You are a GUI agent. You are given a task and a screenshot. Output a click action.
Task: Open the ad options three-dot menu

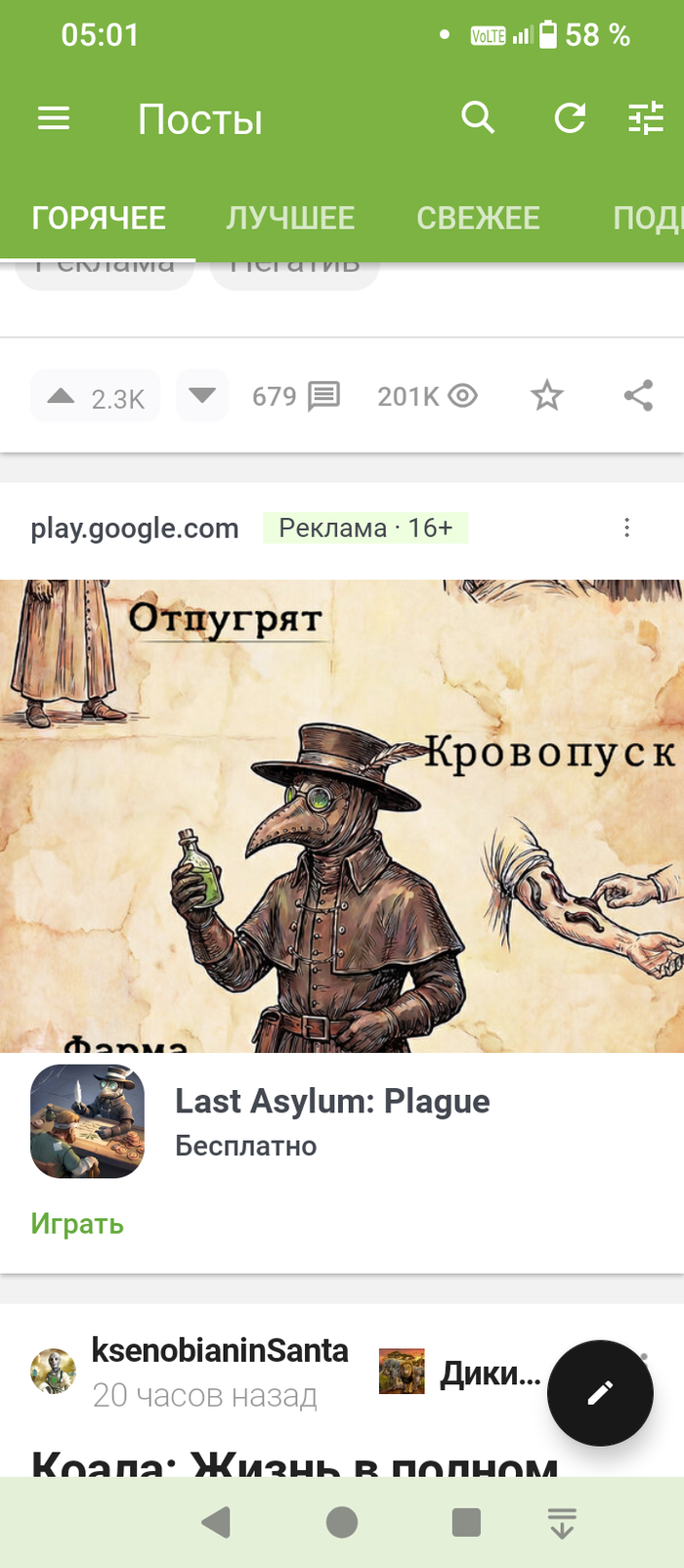point(627,528)
